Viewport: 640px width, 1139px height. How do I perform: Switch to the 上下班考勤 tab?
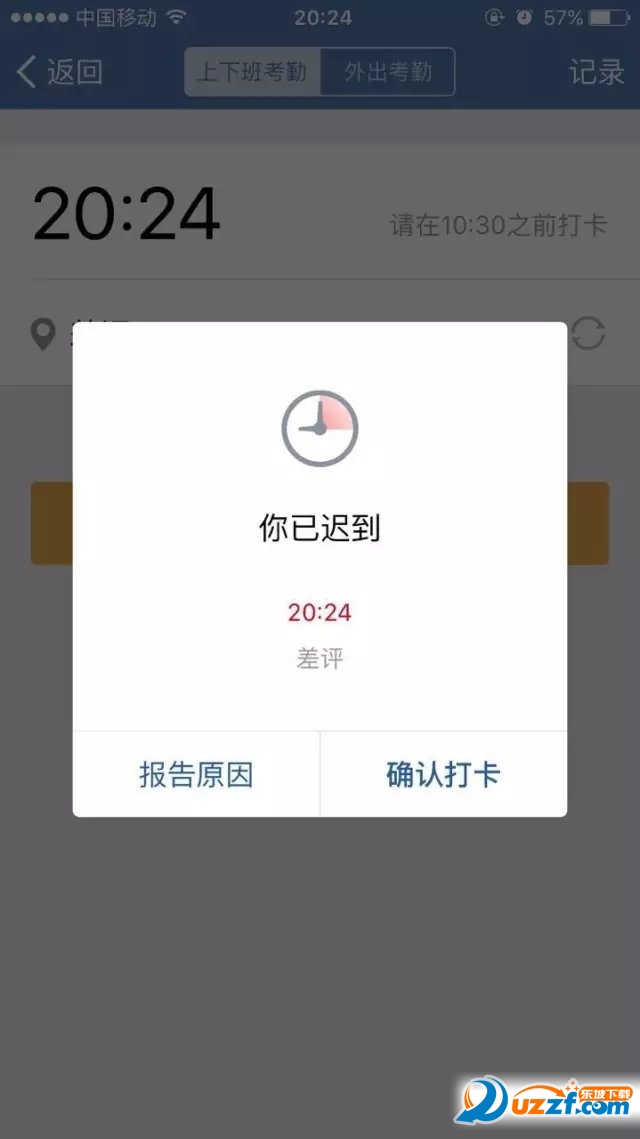252,72
